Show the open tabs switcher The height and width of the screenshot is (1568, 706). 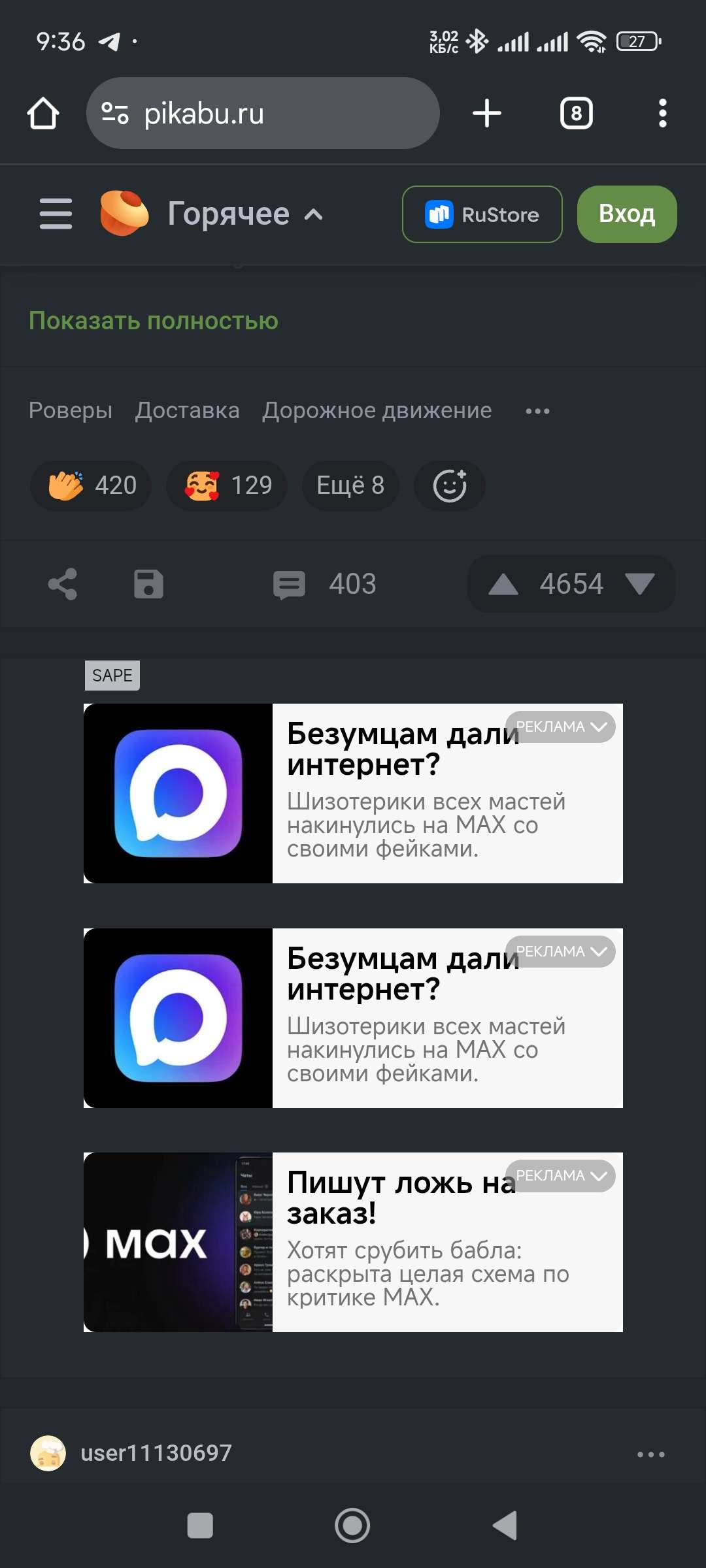(x=576, y=114)
